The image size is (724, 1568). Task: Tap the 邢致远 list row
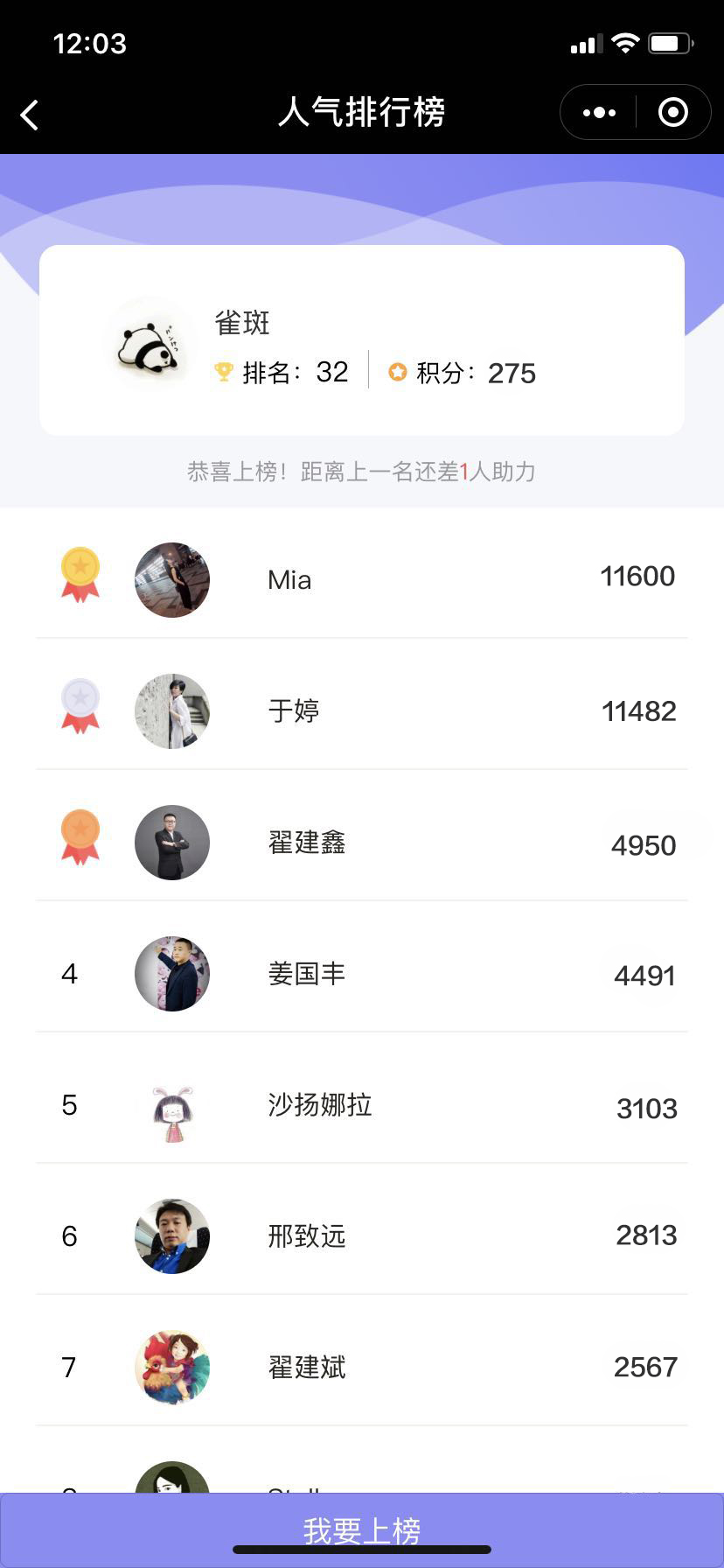362,1235
